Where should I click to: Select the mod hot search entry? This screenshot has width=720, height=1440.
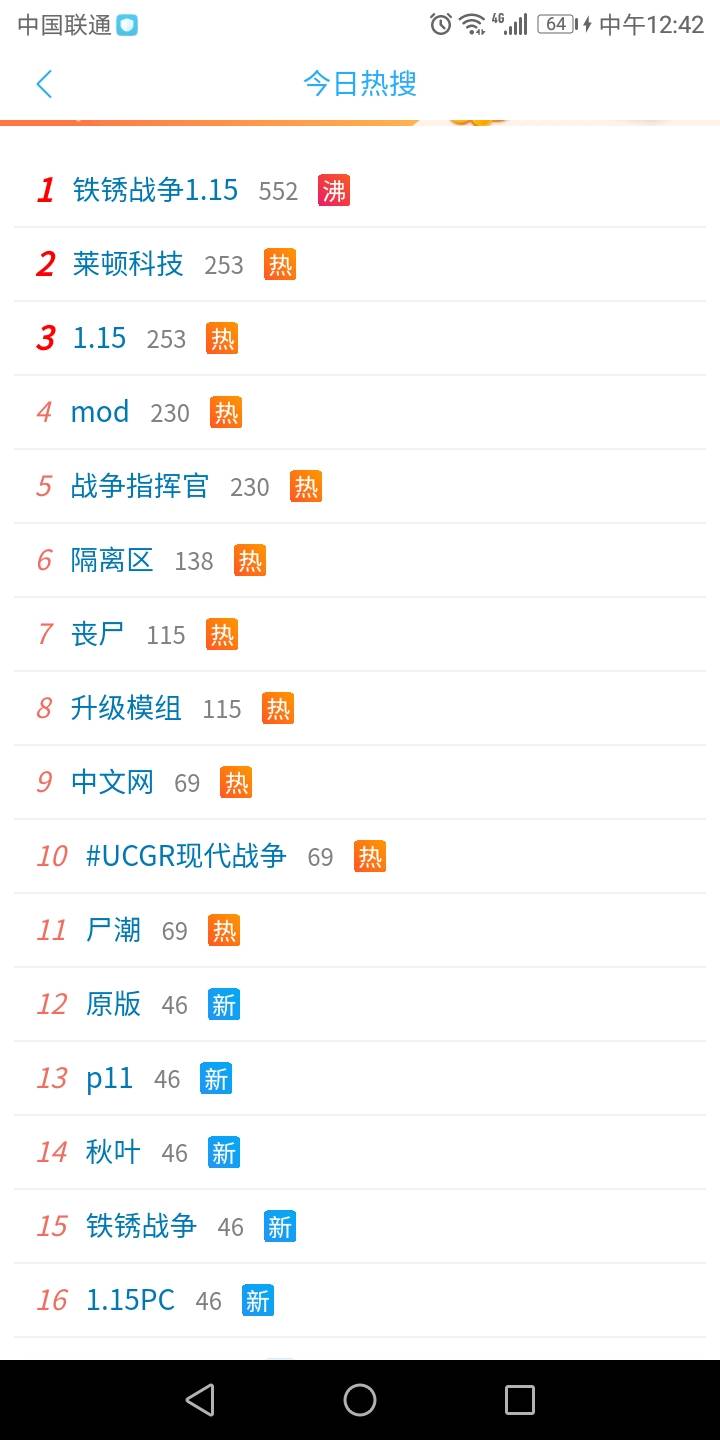coord(100,412)
